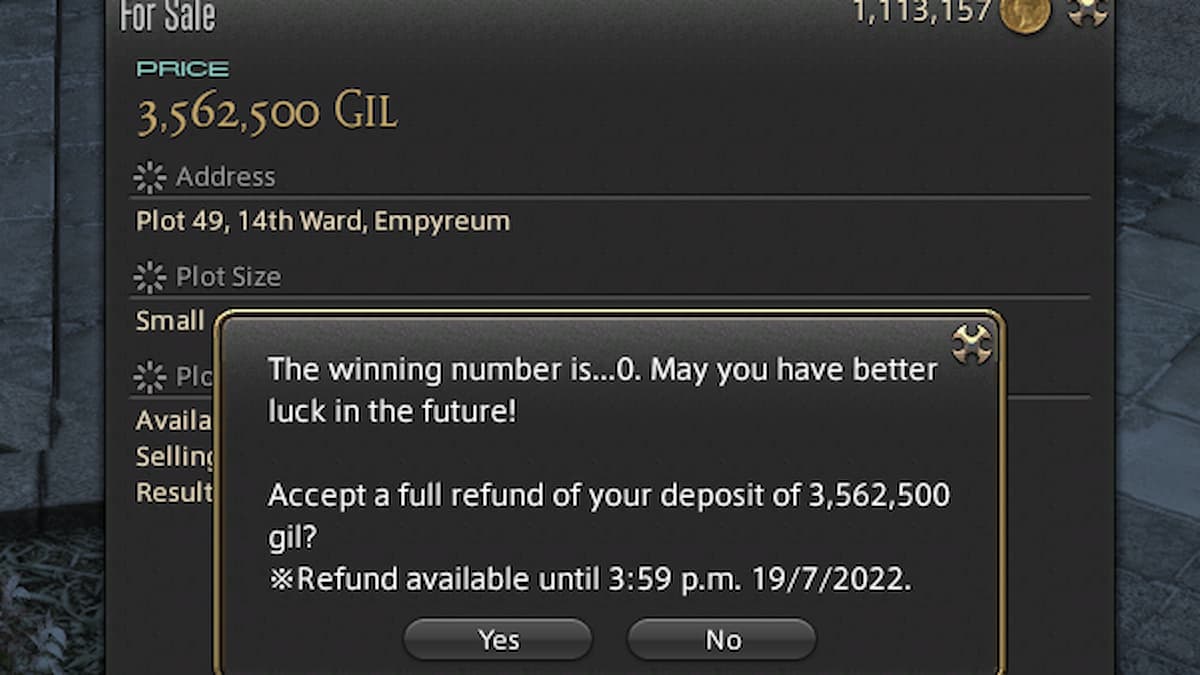Accept the deposit refund with Yes
1200x675 pixels.
[498, 639]
